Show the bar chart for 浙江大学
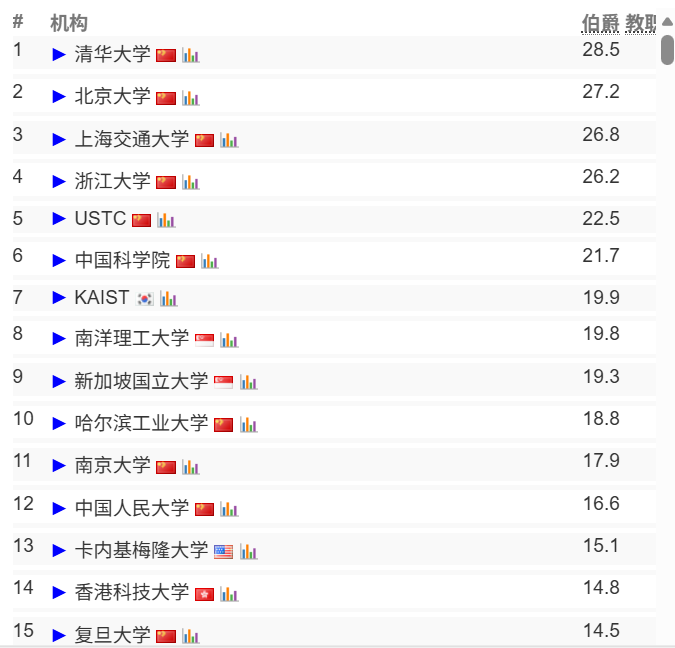The image size is (675, 648). click(x=191, y=182)
